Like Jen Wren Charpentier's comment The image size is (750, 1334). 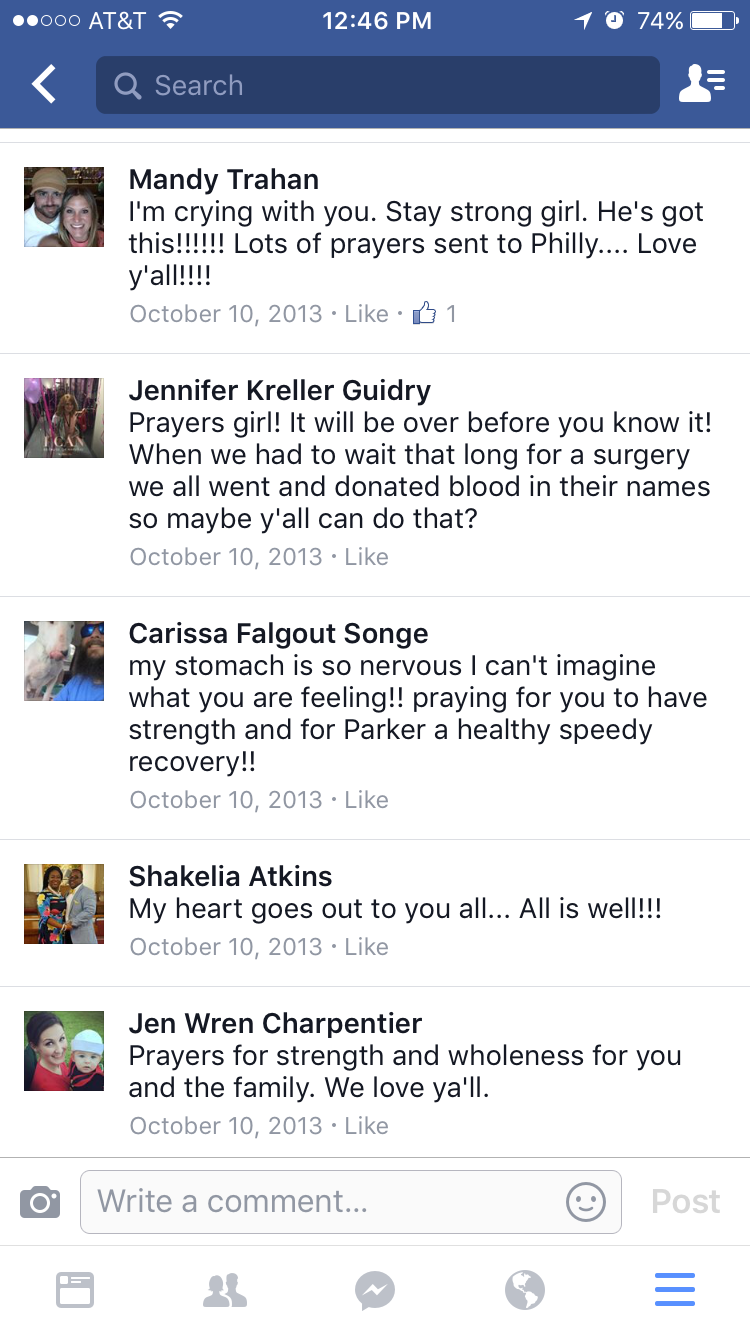click(x=366, y=1126)
